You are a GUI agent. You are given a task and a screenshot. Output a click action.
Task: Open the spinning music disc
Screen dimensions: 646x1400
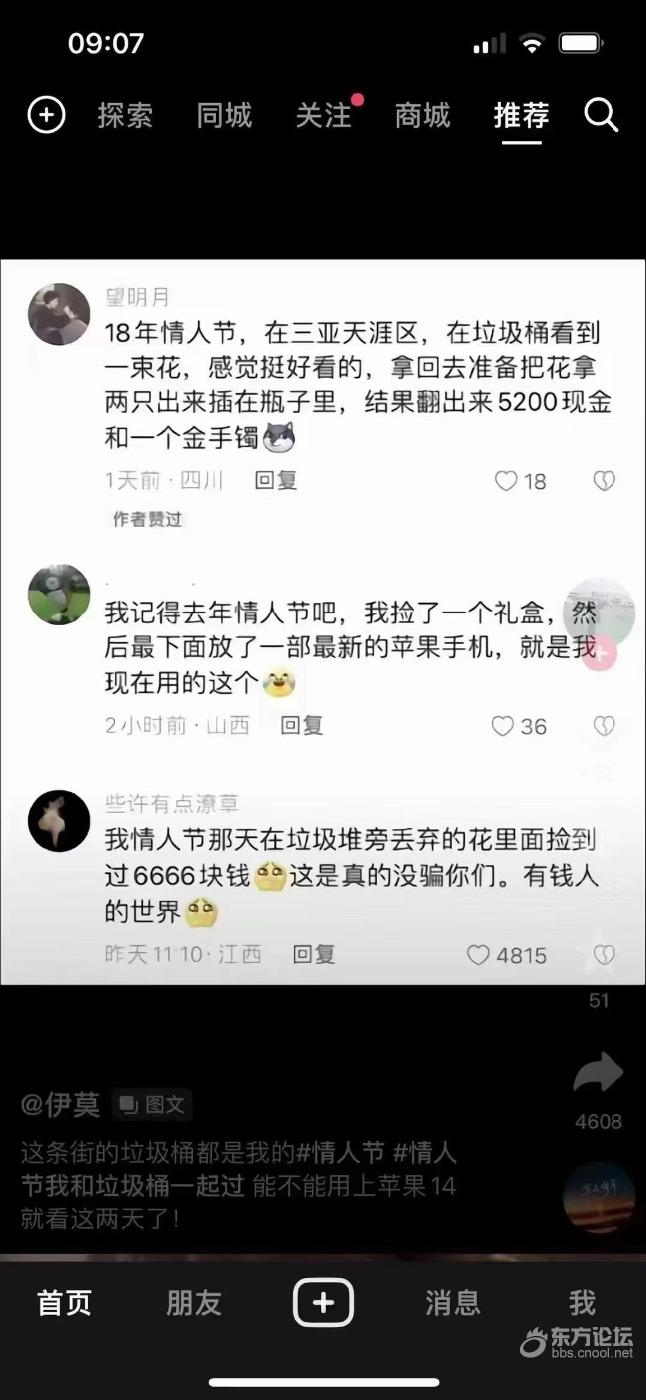(x=599, y=1197)
